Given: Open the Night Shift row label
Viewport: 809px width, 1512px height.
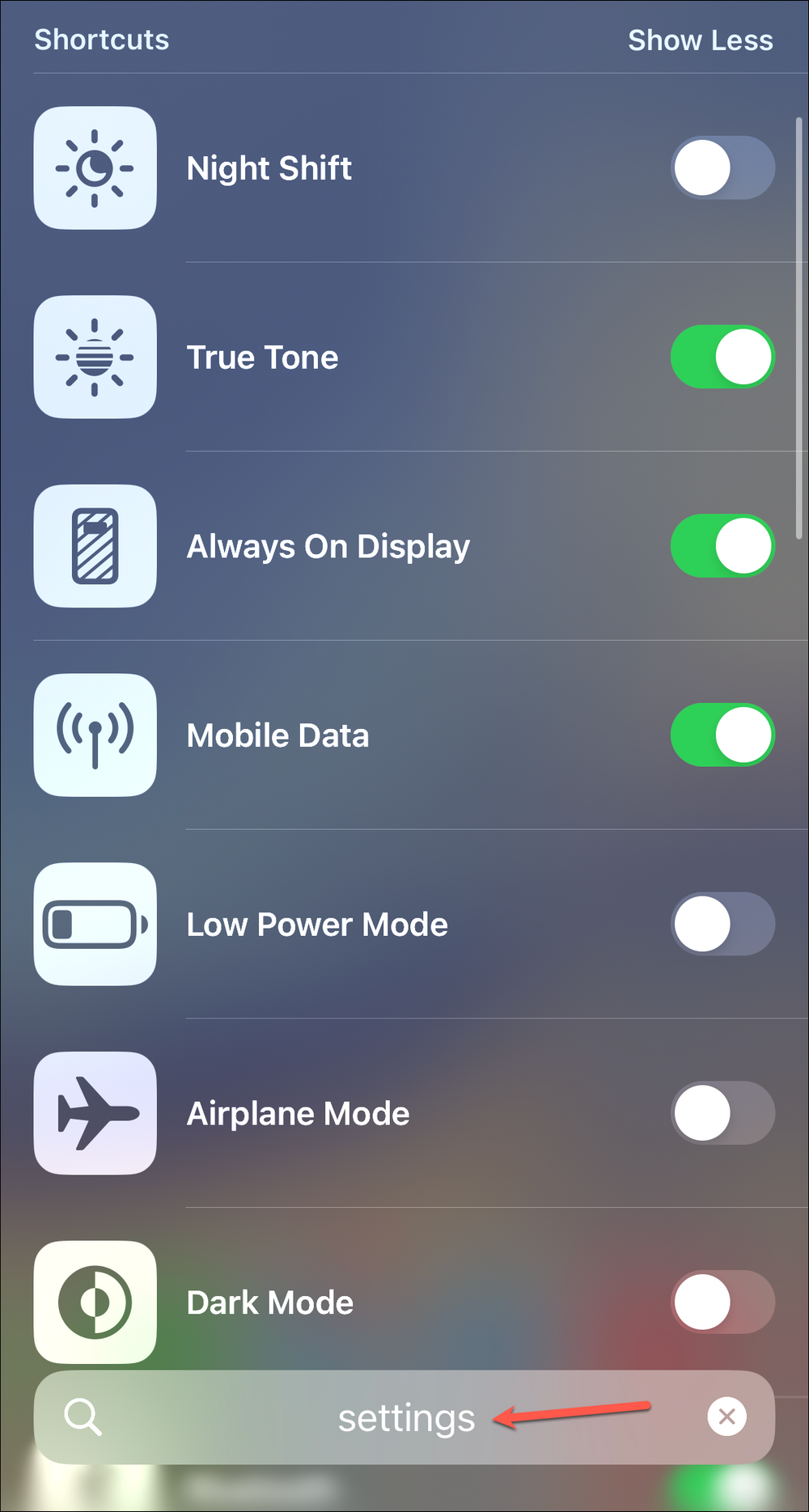Looking at the screenshot, I should click(x=269, y=167).
